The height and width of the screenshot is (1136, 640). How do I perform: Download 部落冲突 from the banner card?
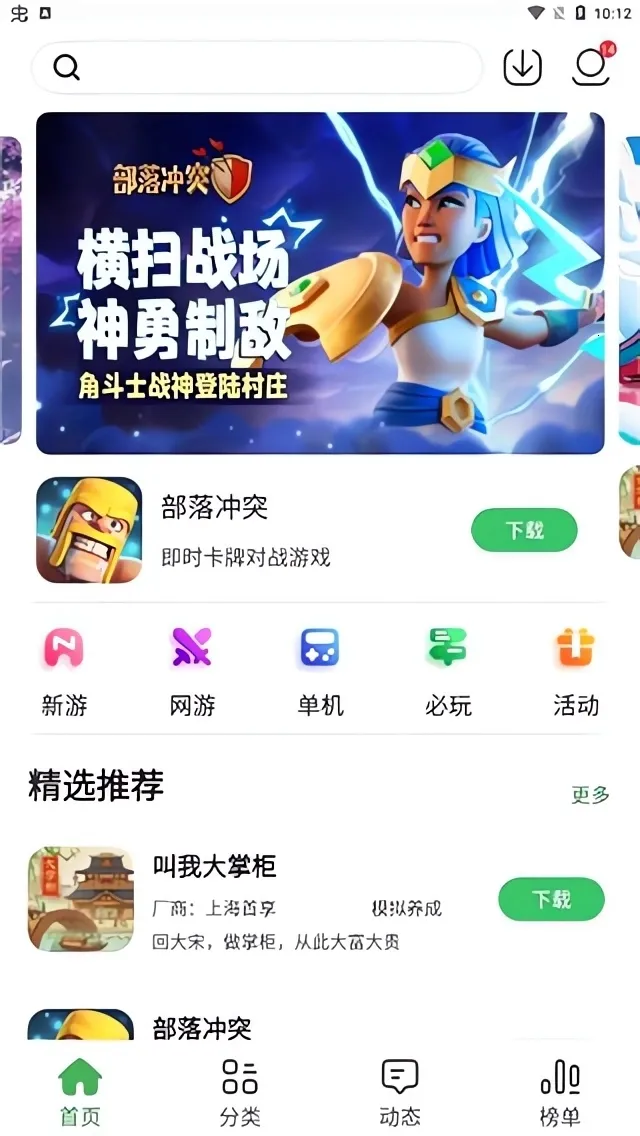(x=524, y=530)
